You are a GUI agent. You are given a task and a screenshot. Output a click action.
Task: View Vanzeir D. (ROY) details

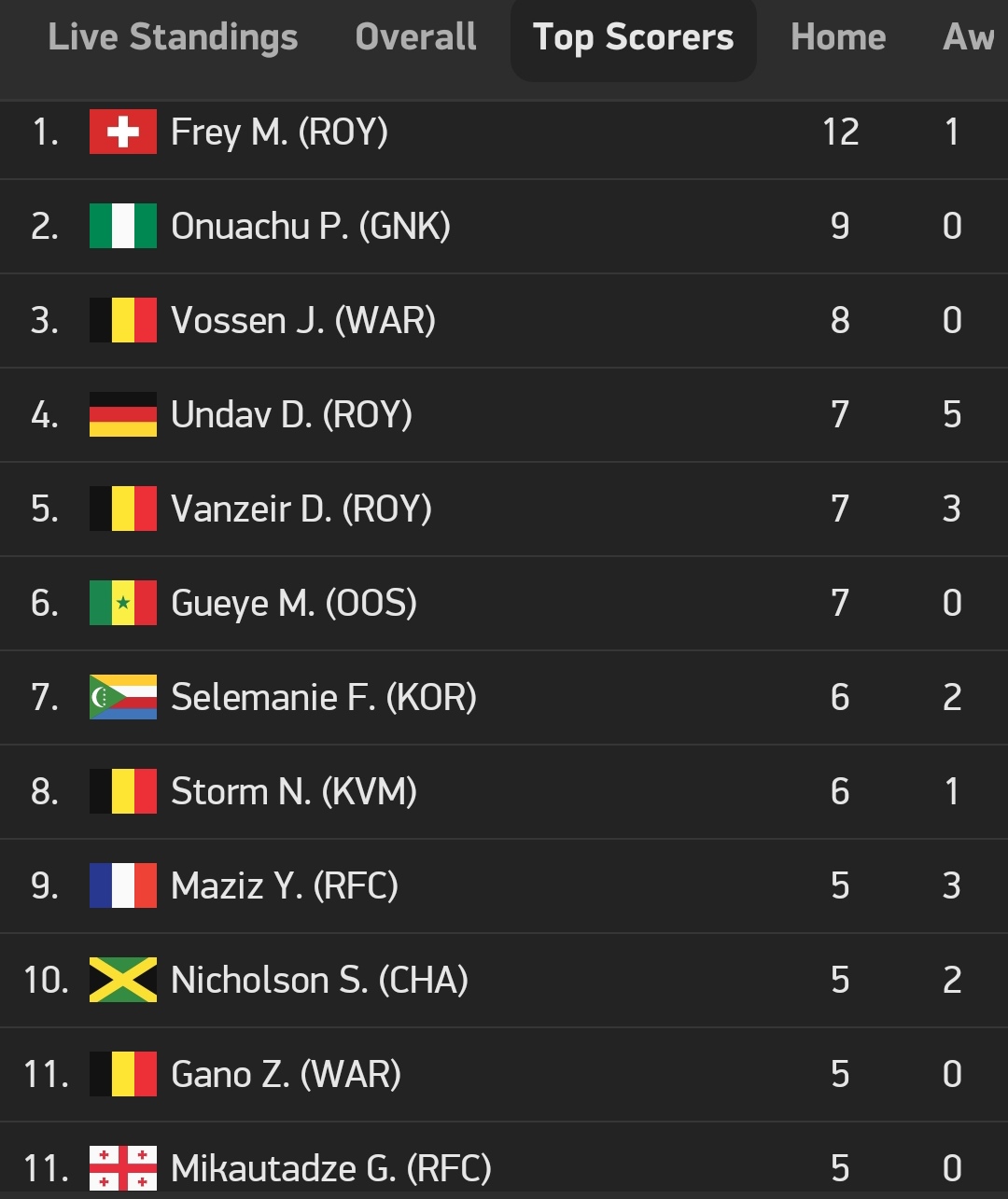301,509
